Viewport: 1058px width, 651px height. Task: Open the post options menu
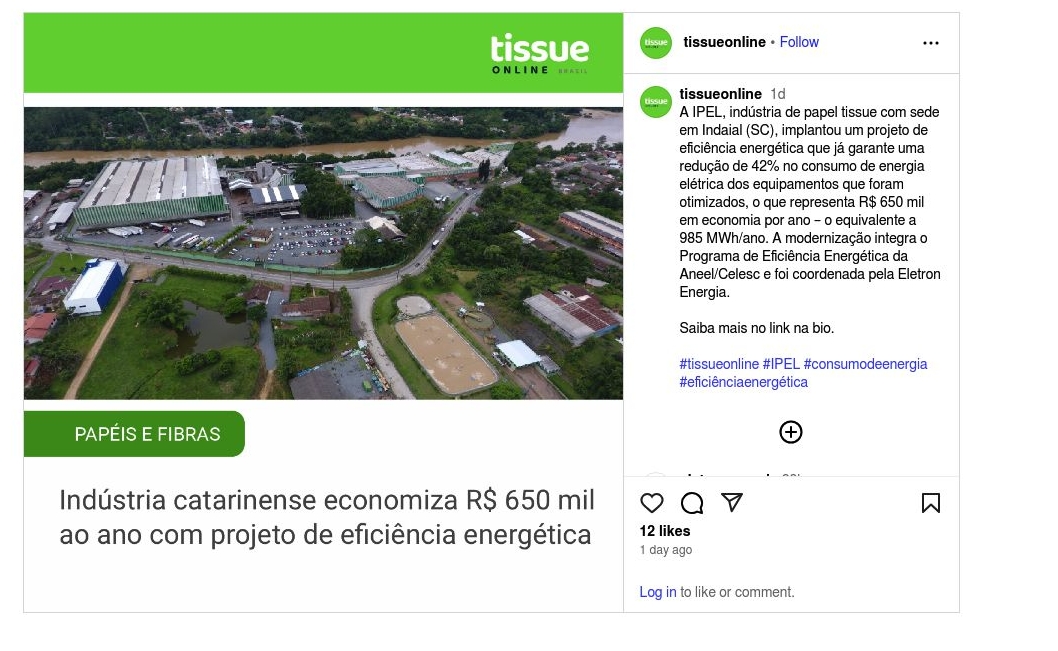click(930, 43)
